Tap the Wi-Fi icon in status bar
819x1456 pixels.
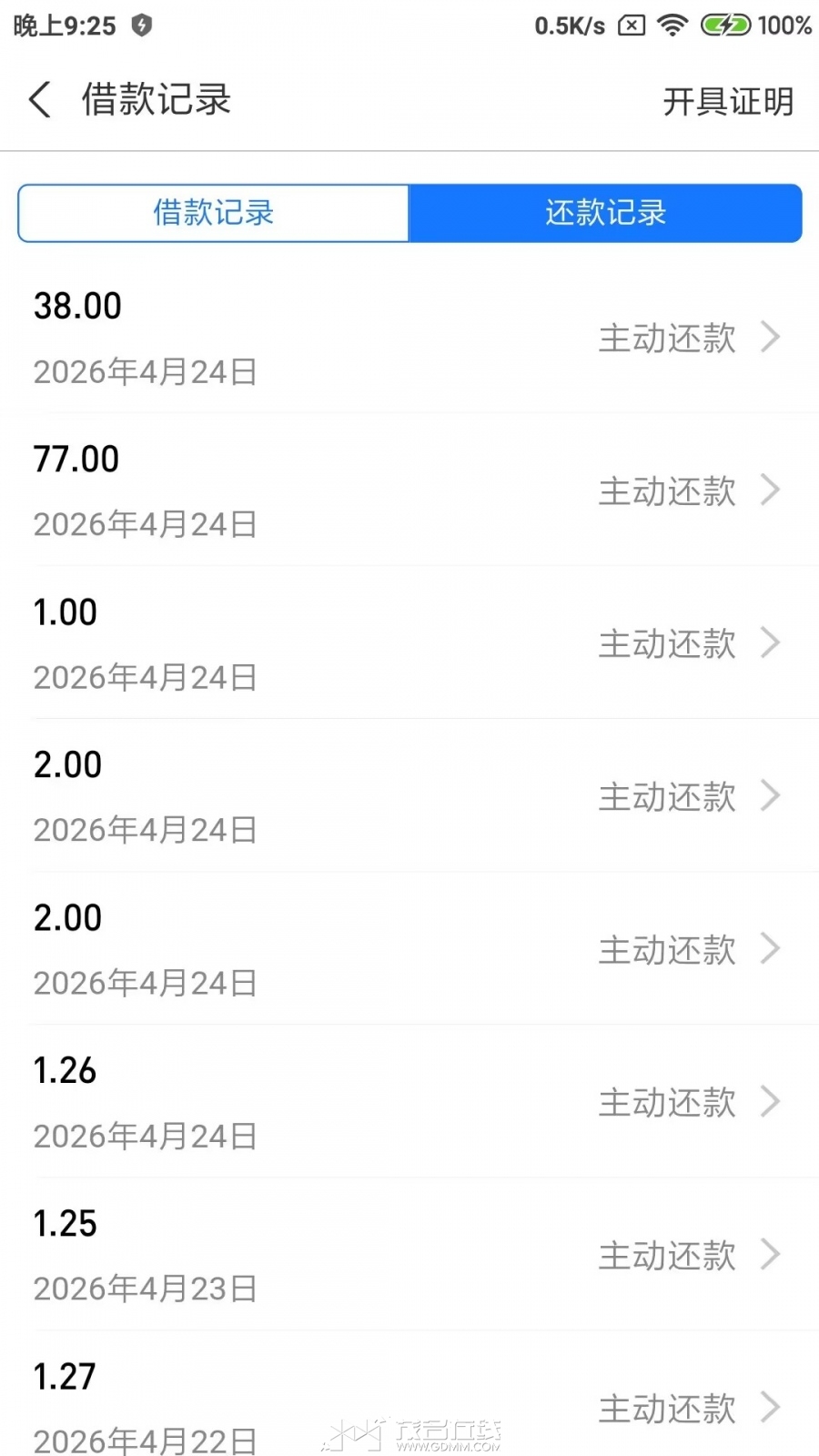click(672, 25)
